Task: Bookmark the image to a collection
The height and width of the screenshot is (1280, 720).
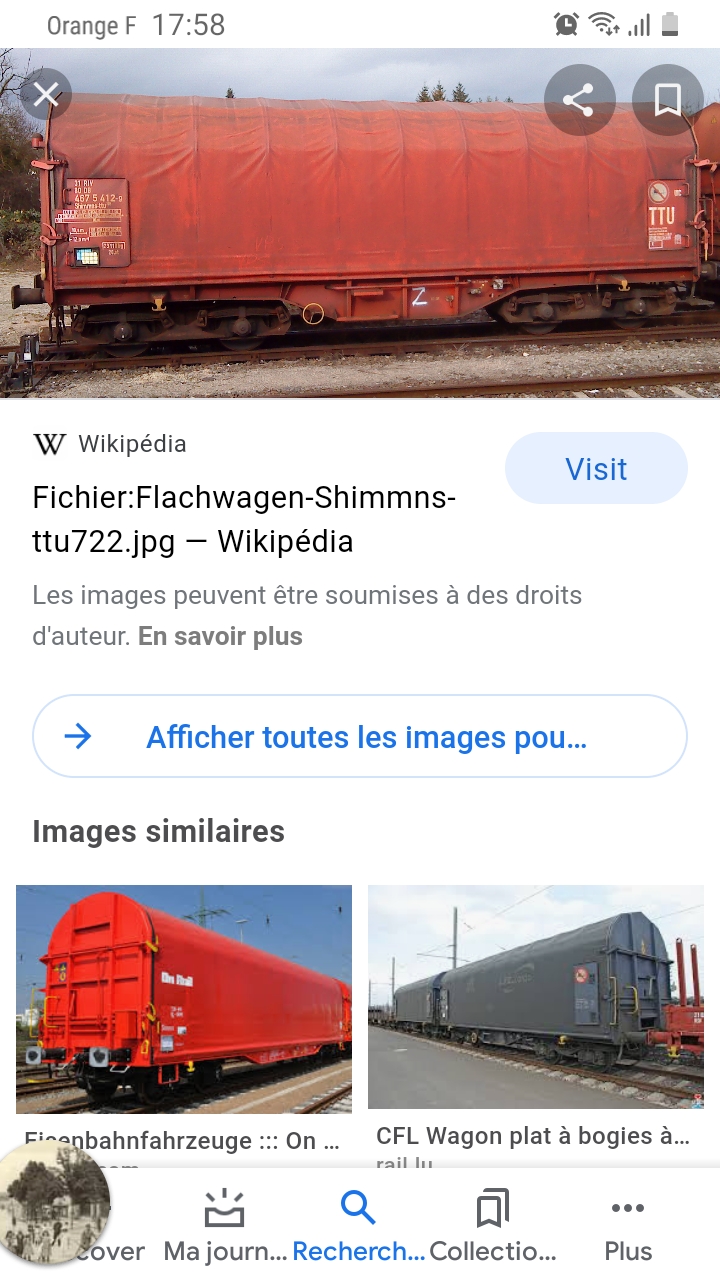Action: tap(667, 100)
